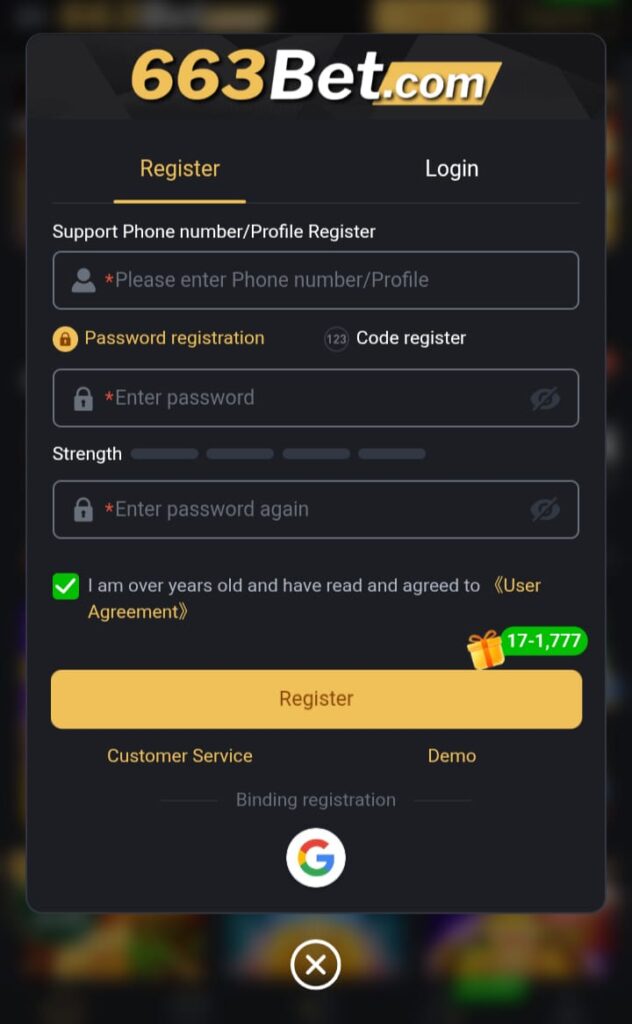
Task: Open the Demo link
Action: coord(452,756)
